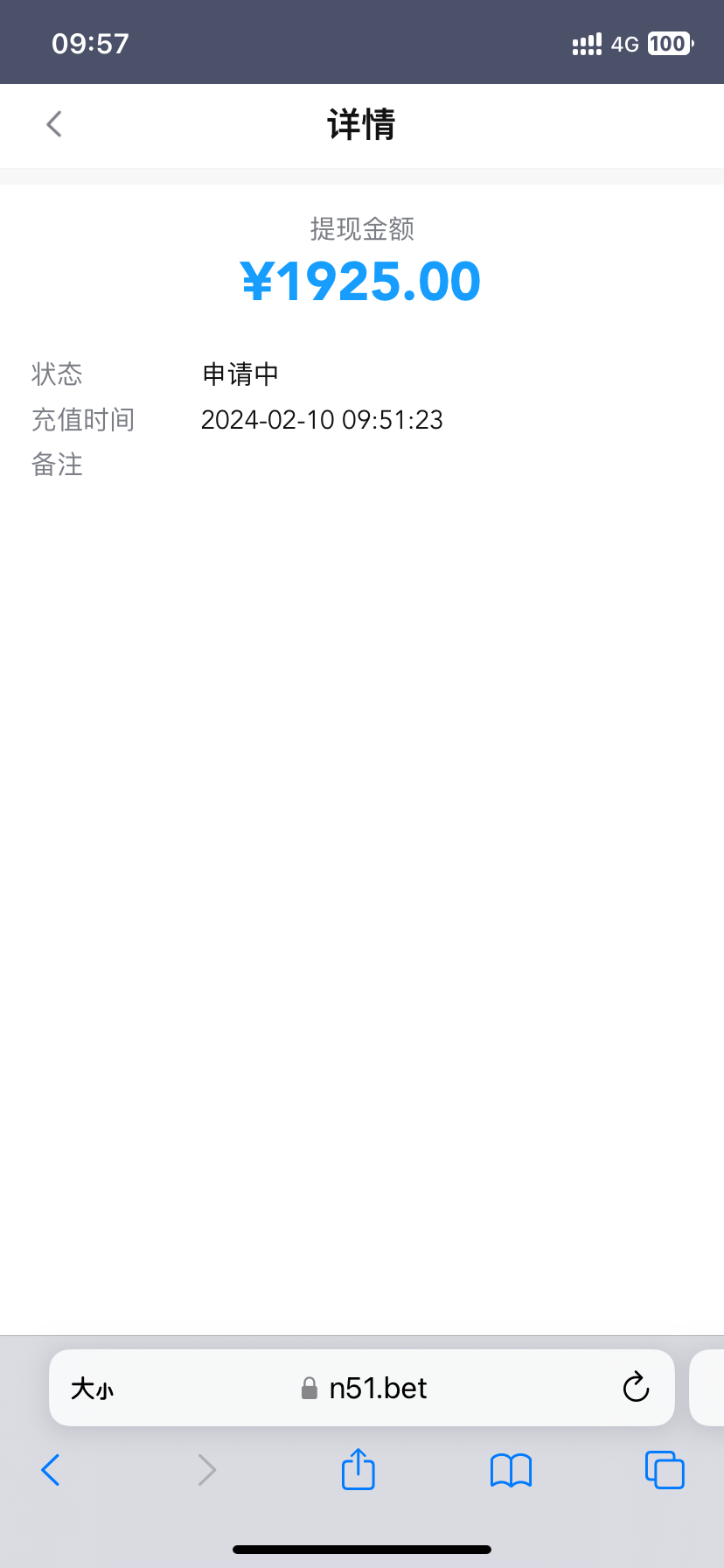
Task: Open Safari bookmarks
Action: tap(511, 1470)
